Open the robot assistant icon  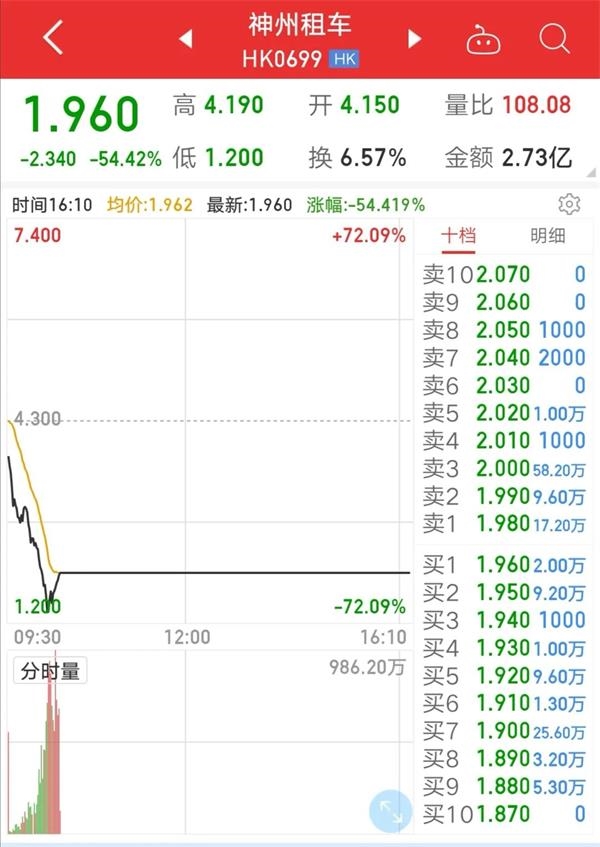point(484,39)
